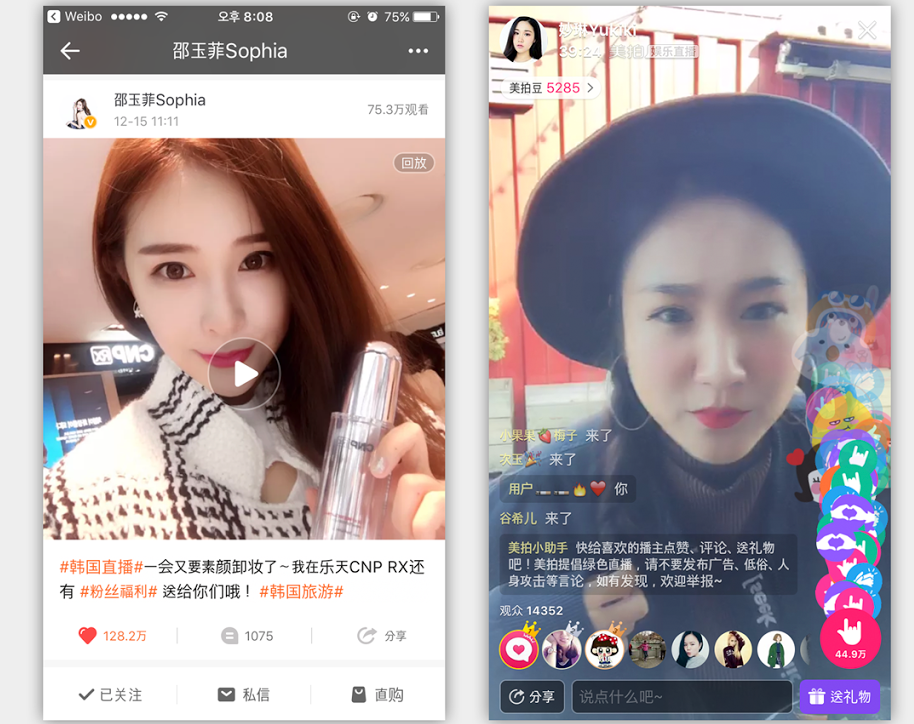Open 邵玉菲Sophia's profile avatar
The image size is (914, 724).
pos(80,112)
